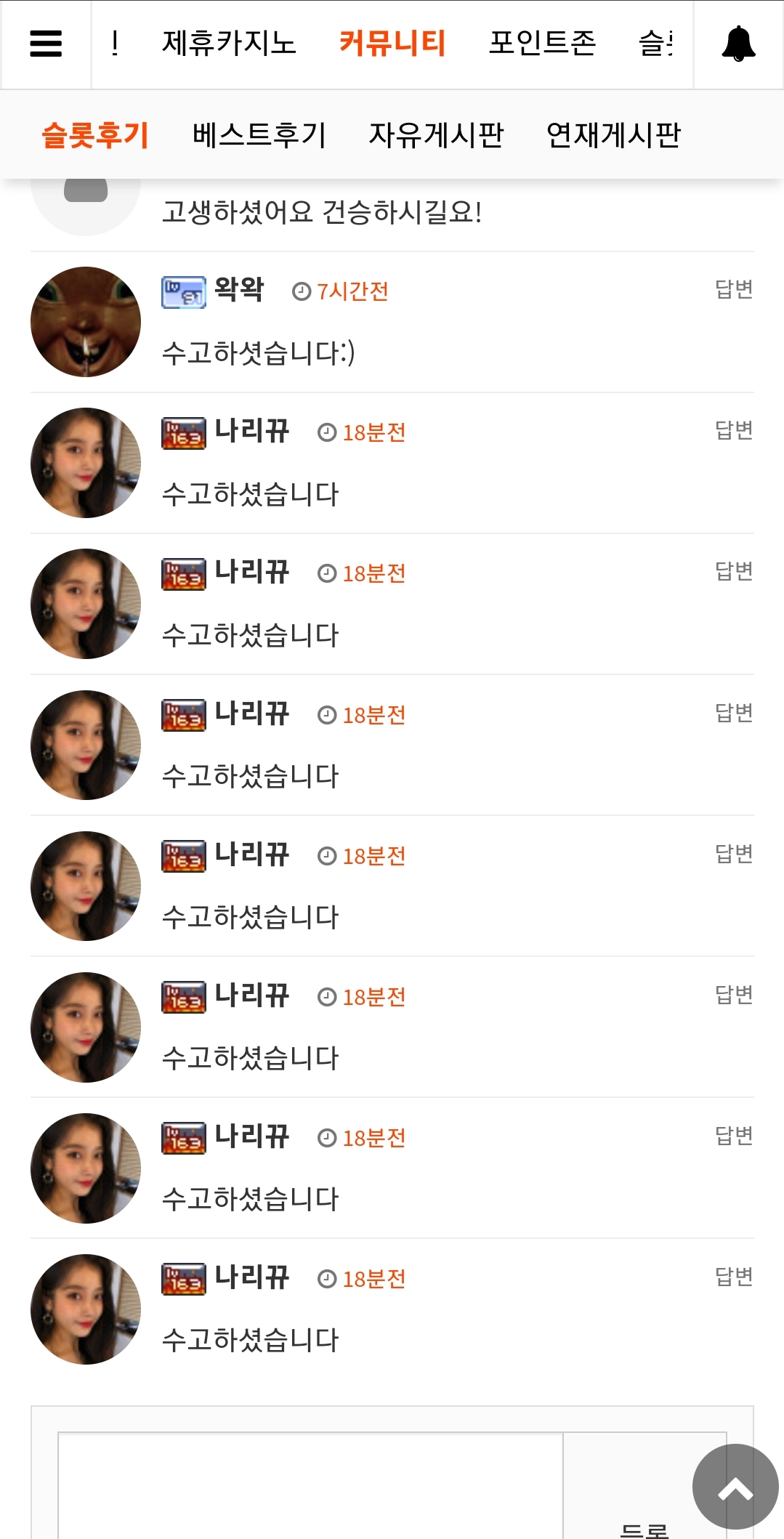Jump back to top with arrow button
The image size is (784, 1539).
[x=735, y=1487]
